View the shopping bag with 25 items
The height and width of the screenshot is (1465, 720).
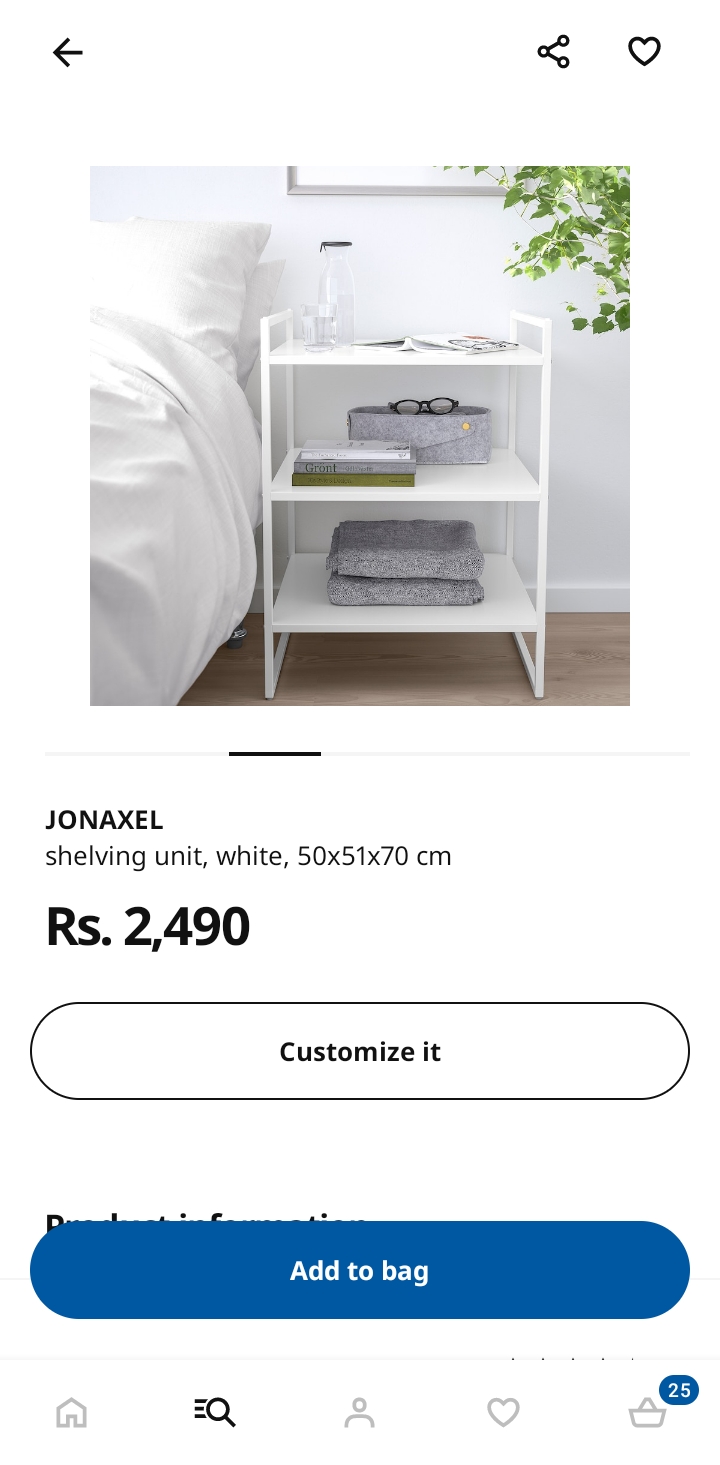pos(648,1412)
